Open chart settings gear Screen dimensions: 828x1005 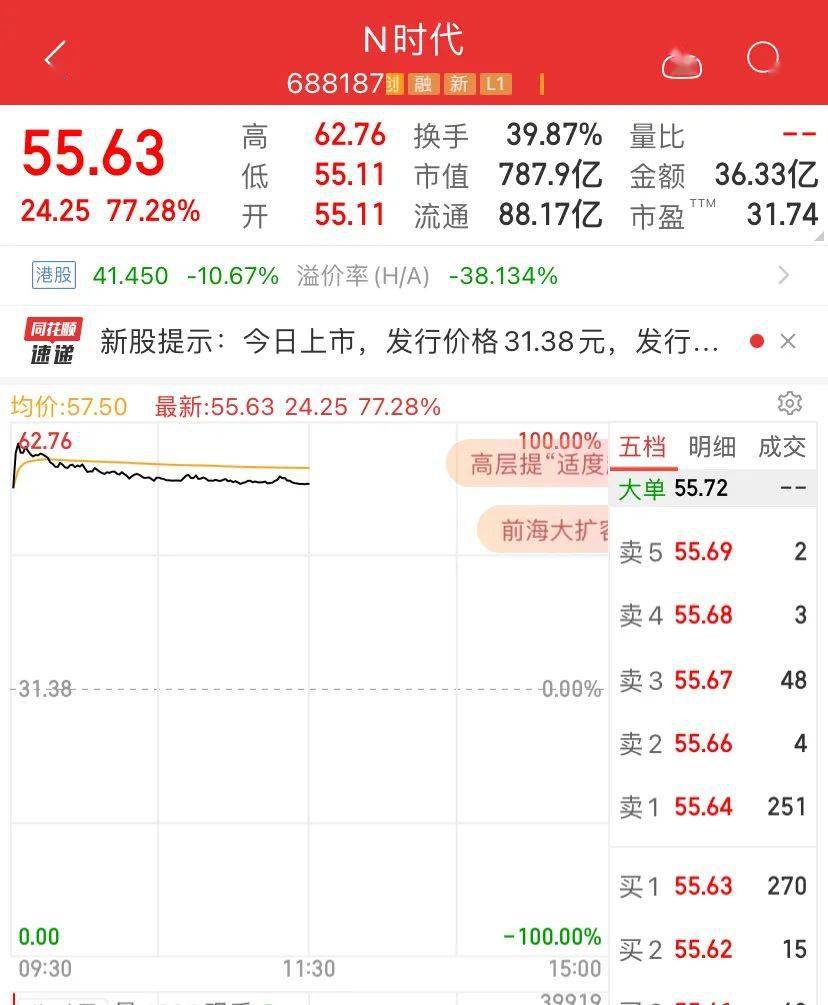789,403
